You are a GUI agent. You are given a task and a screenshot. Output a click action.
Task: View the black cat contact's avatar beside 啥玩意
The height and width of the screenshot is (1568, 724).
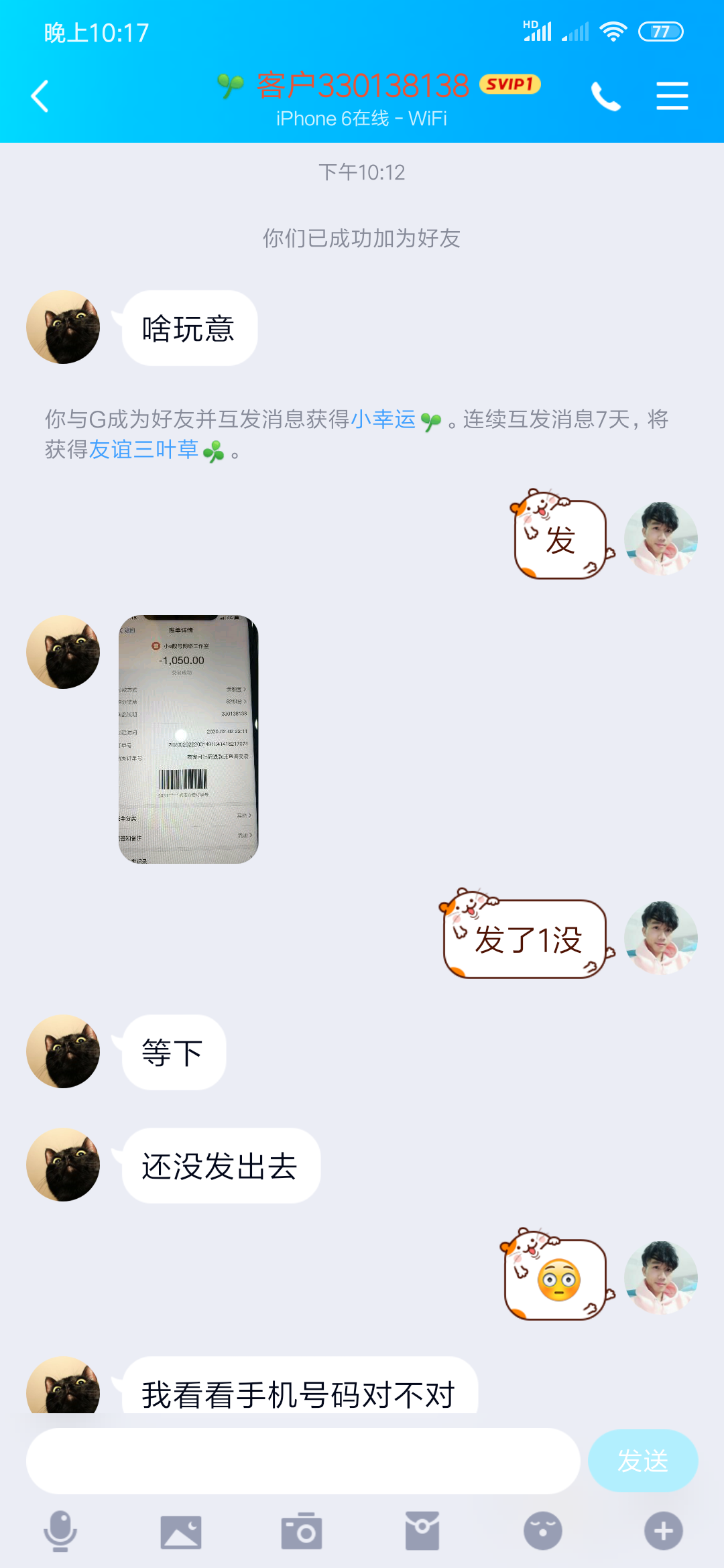[x=63, y=327]
